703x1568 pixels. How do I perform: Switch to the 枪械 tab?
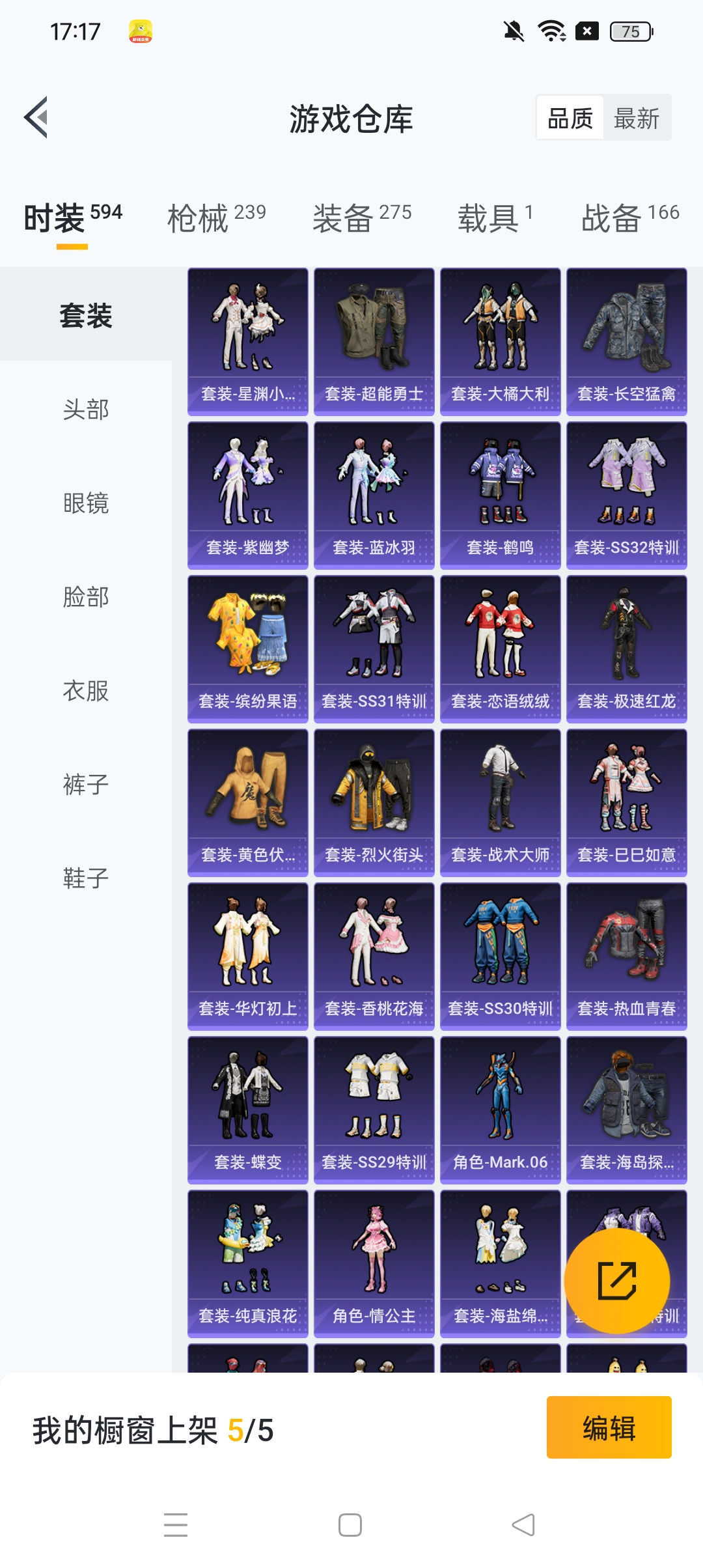click(x=216, y=217)
